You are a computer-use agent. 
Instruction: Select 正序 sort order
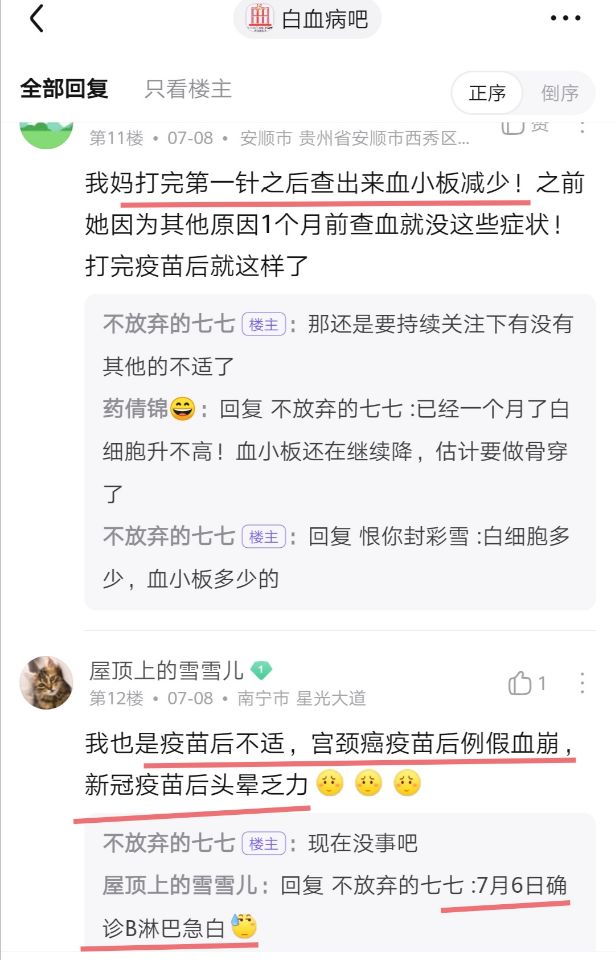click(488, 93)
